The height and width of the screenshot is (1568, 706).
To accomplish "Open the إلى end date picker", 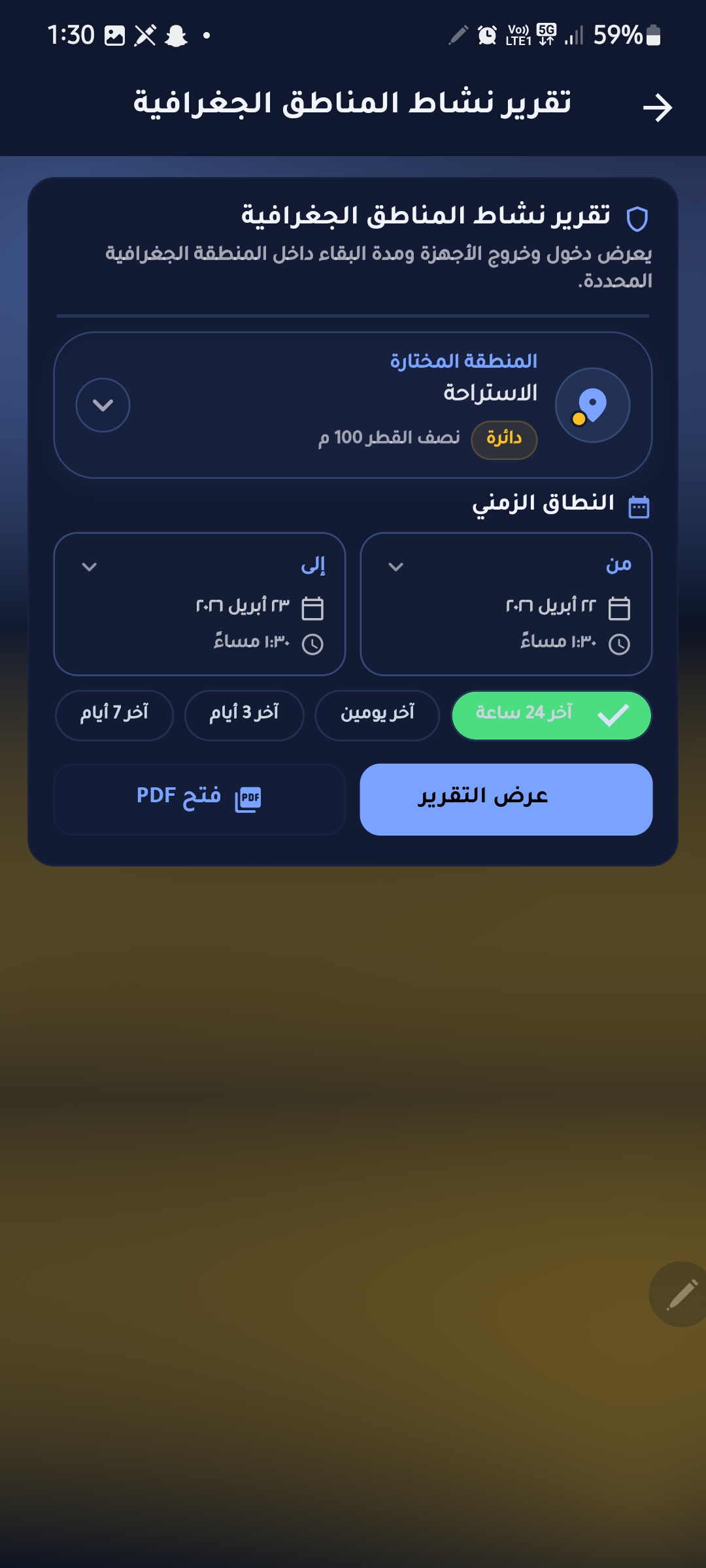I will point(199,604).
